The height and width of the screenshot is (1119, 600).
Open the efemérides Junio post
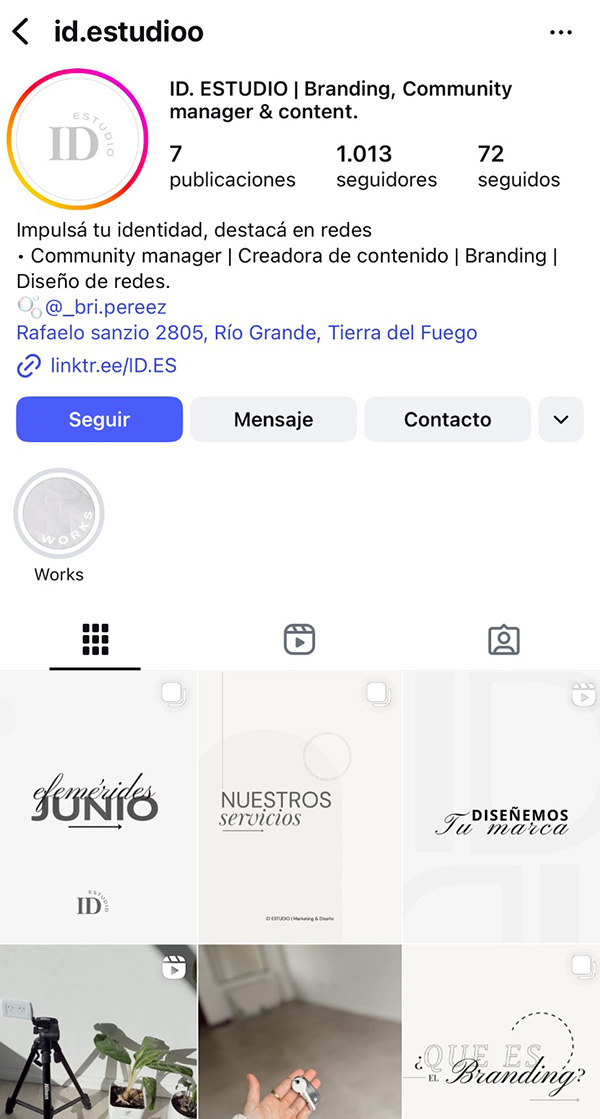(98, 806)
